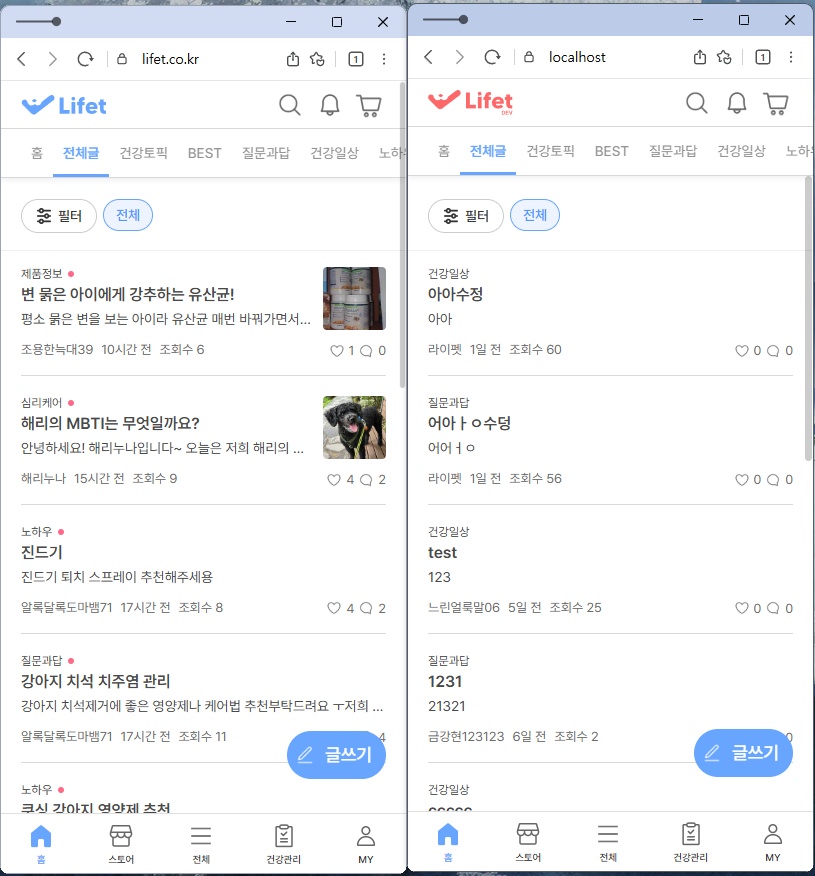Image resolution: width=815 pixels, height=876 pixels.
Task: Go to 스토어 in the lifet.co.kr bottom bar
Action: click(x=121, y=844)
